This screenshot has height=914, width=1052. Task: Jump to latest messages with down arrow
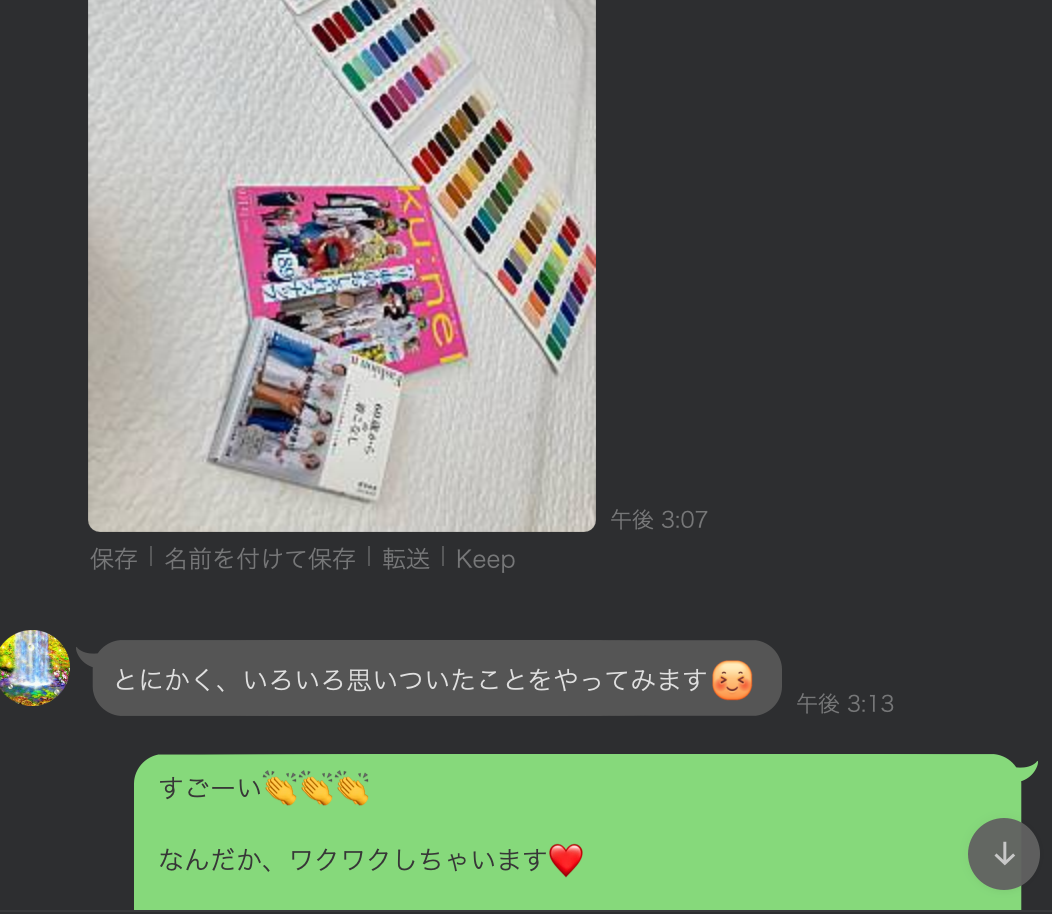pyautogui.click(x=1003, y=854)
